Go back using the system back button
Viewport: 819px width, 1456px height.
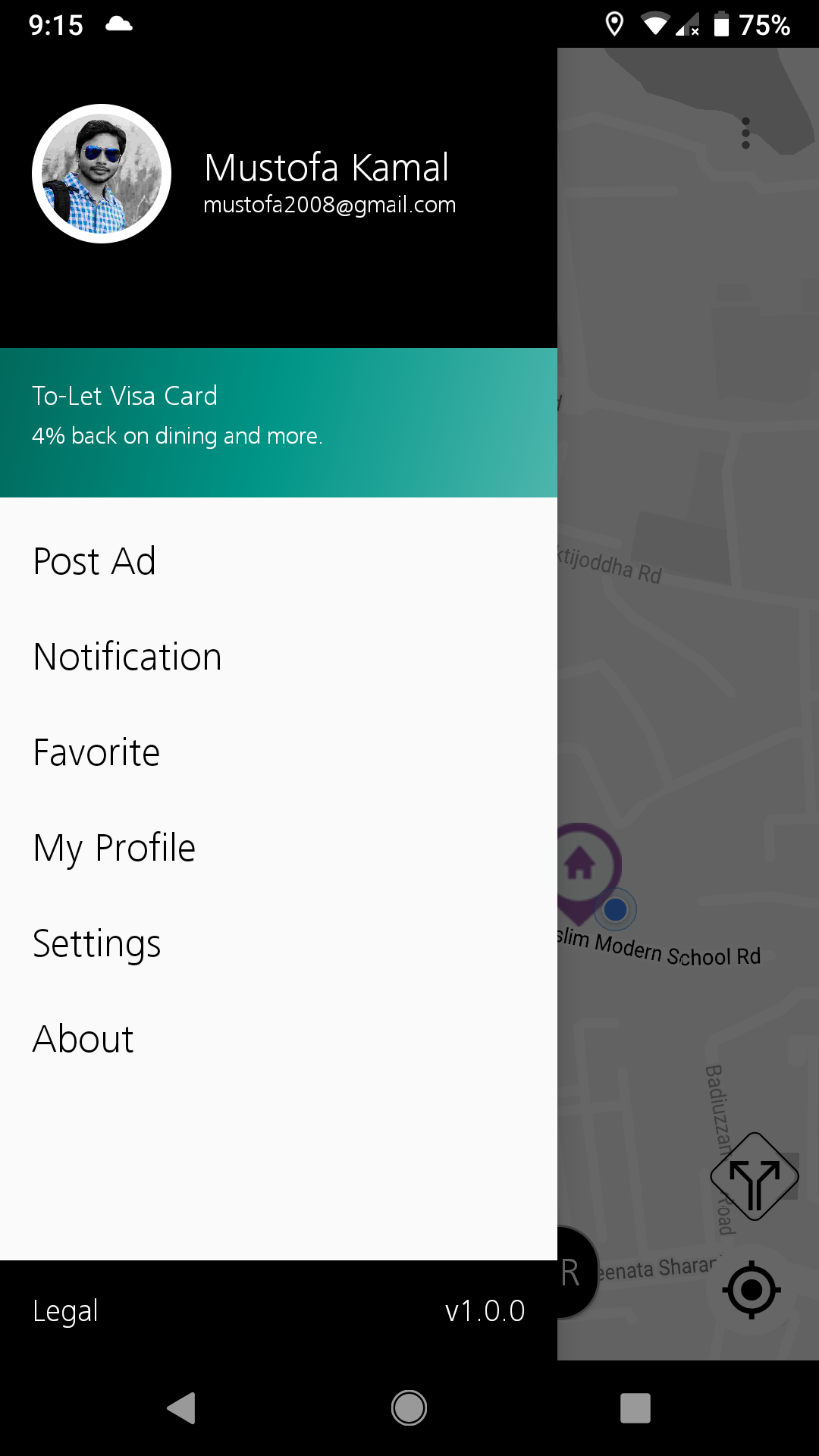pyautogui.click(x=182, y=1408)
